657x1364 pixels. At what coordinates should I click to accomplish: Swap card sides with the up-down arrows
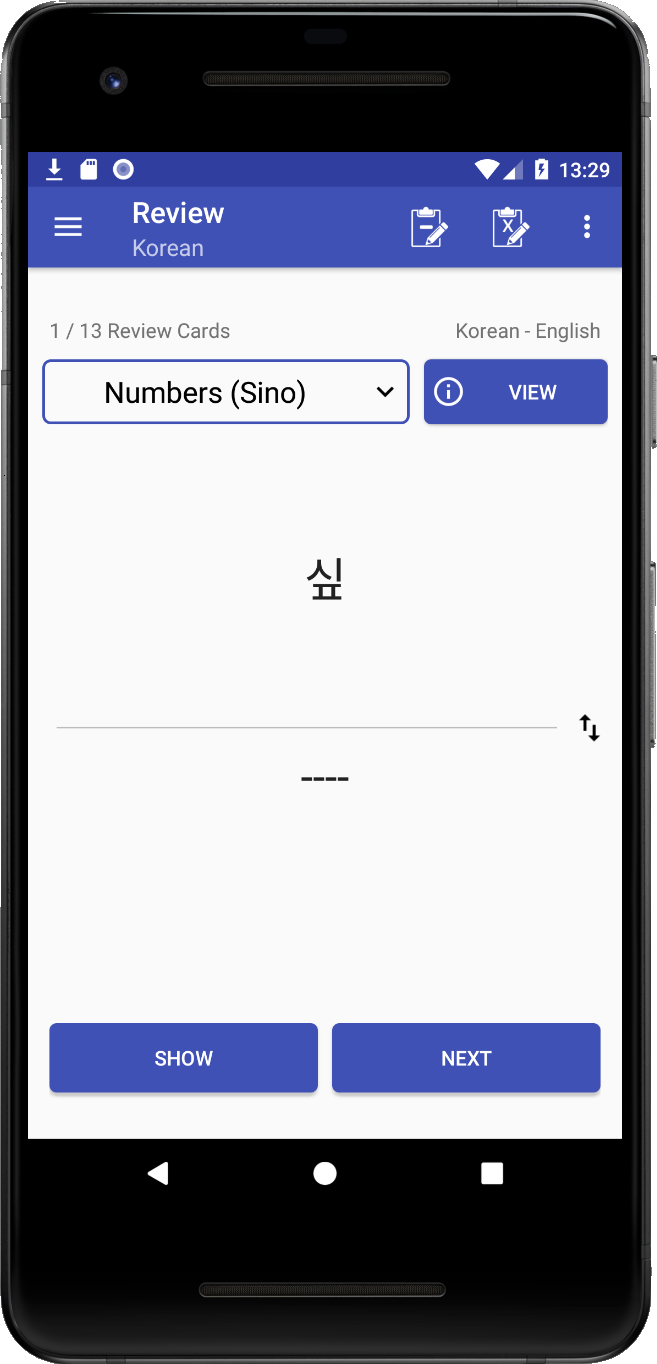(590, 728)
